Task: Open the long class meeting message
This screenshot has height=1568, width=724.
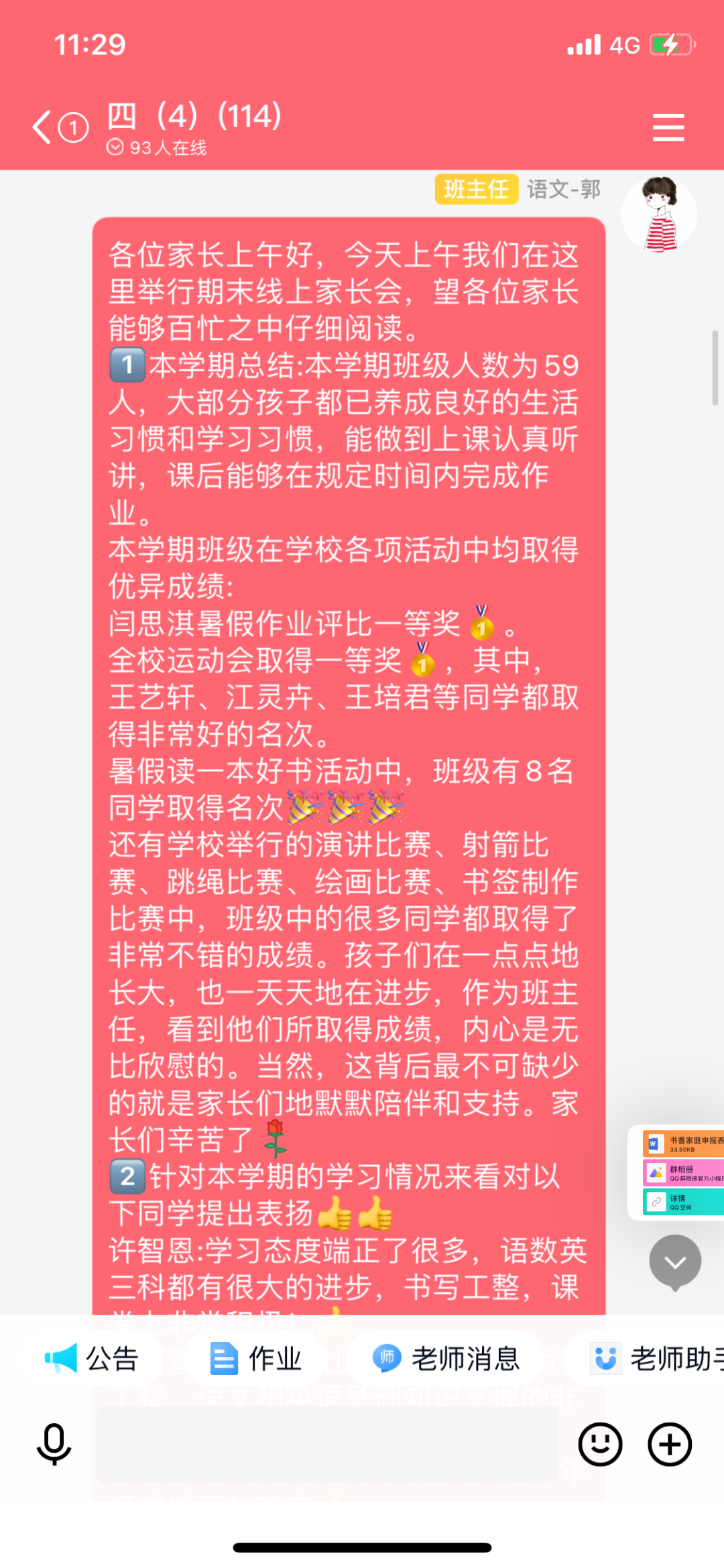Action: [349, 737]
